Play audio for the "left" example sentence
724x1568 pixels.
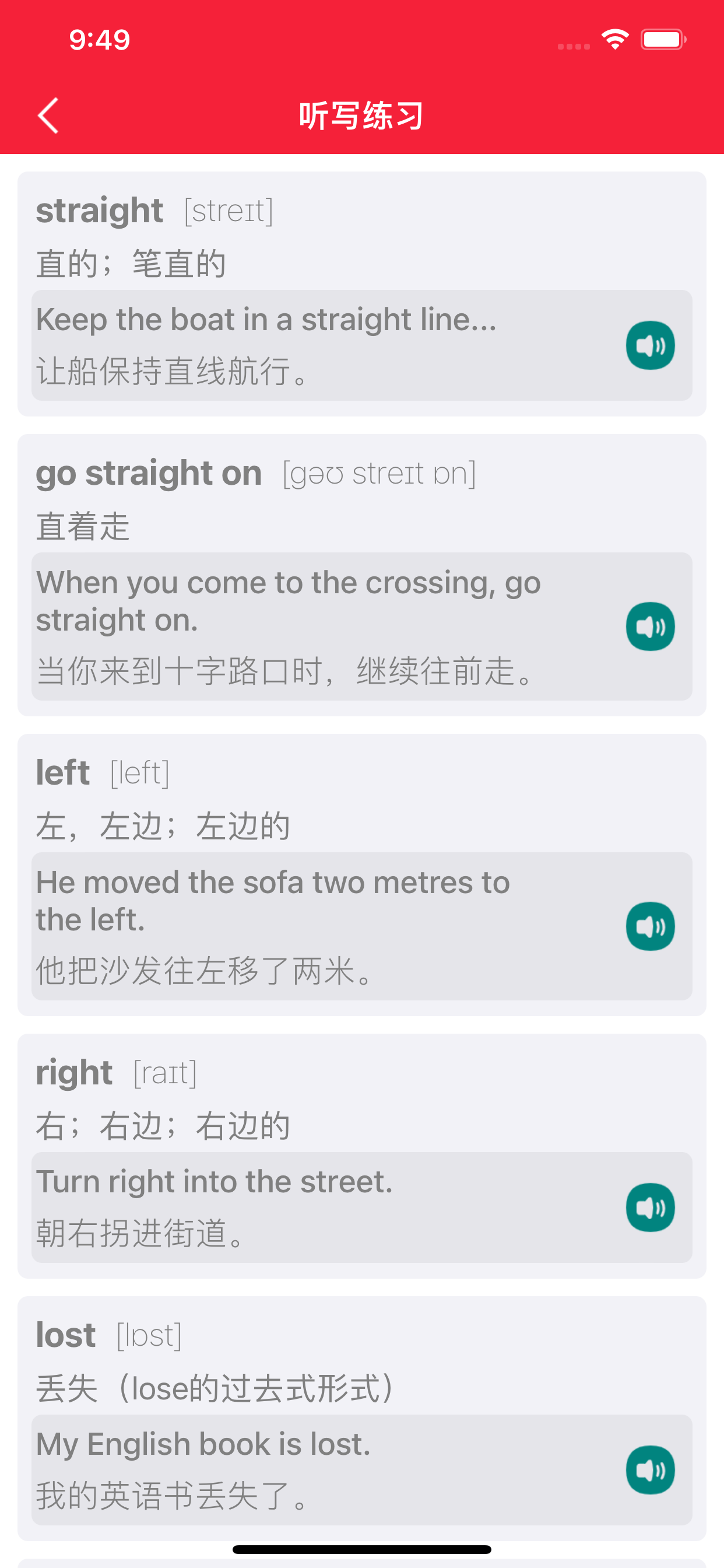tap(649, 926)
